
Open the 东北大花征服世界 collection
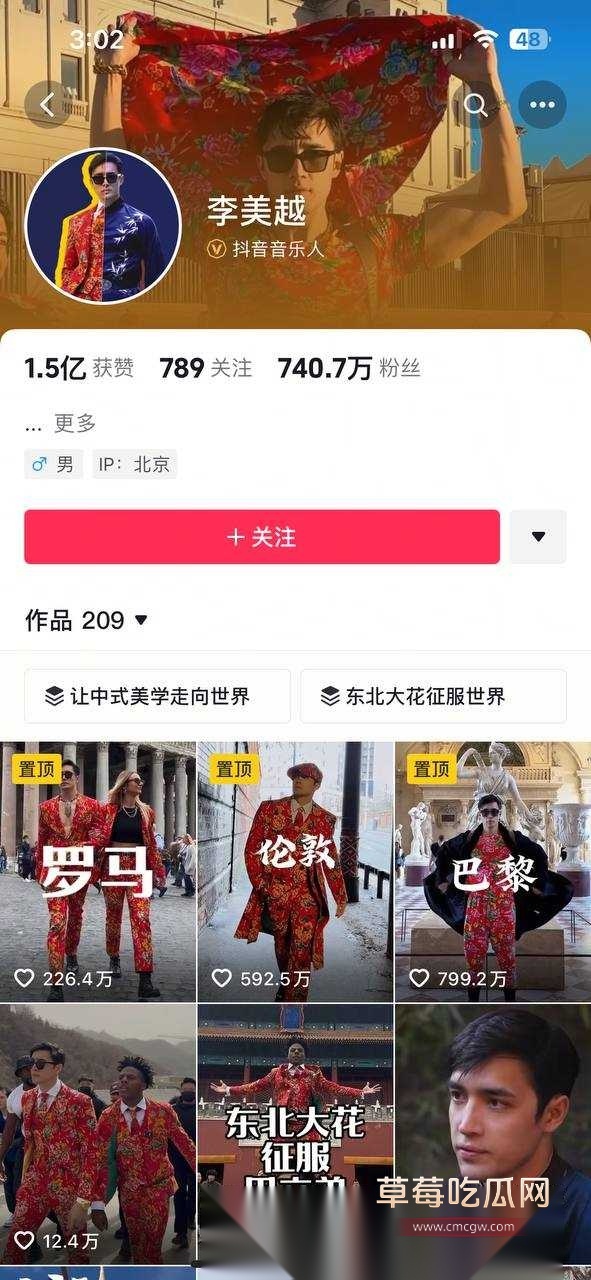[x=433, y=696]
